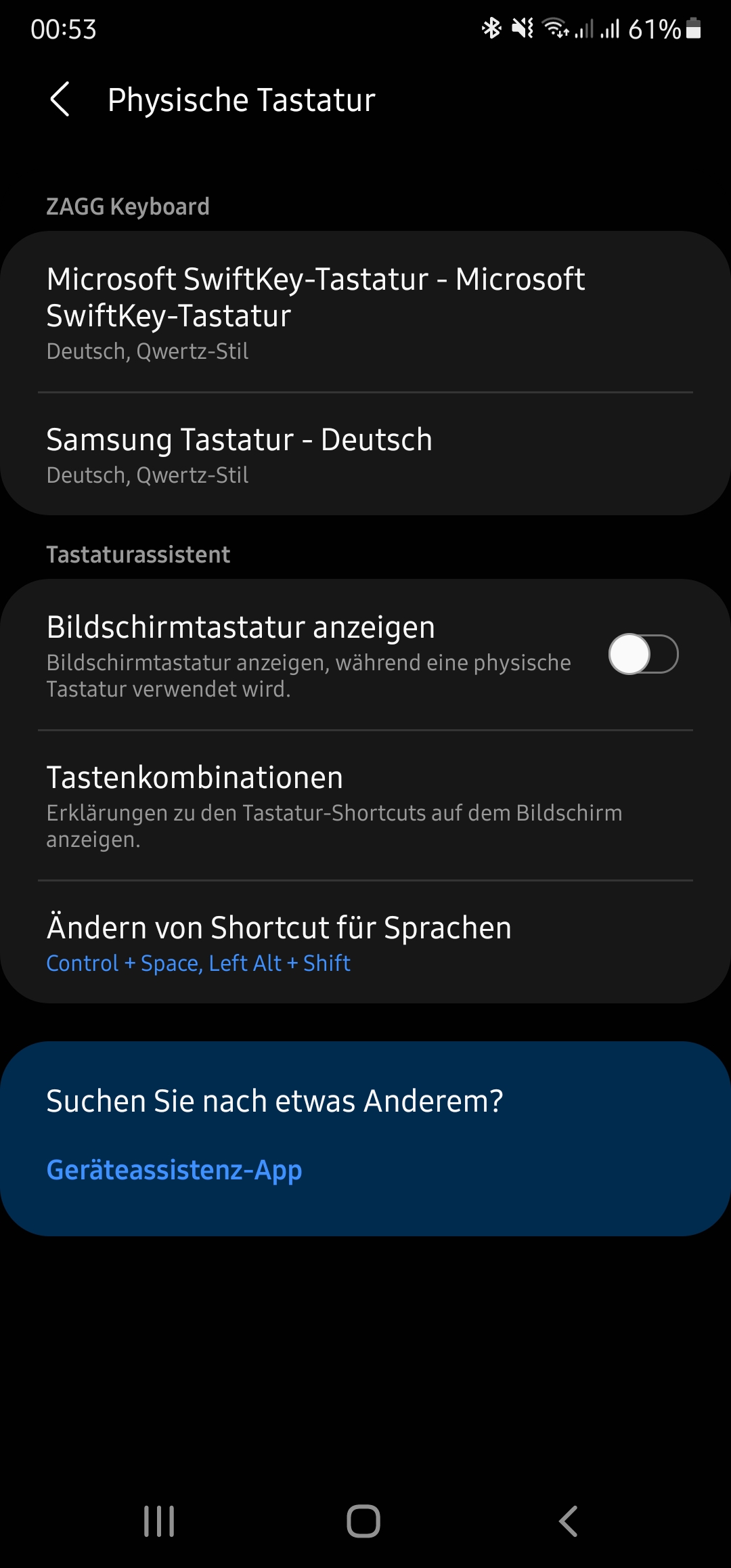The width and height of the screenshot is (731, 1568).
Task: Open recent apps from navigation bar
Action: pyautogui.click(x=159, y=1521)
